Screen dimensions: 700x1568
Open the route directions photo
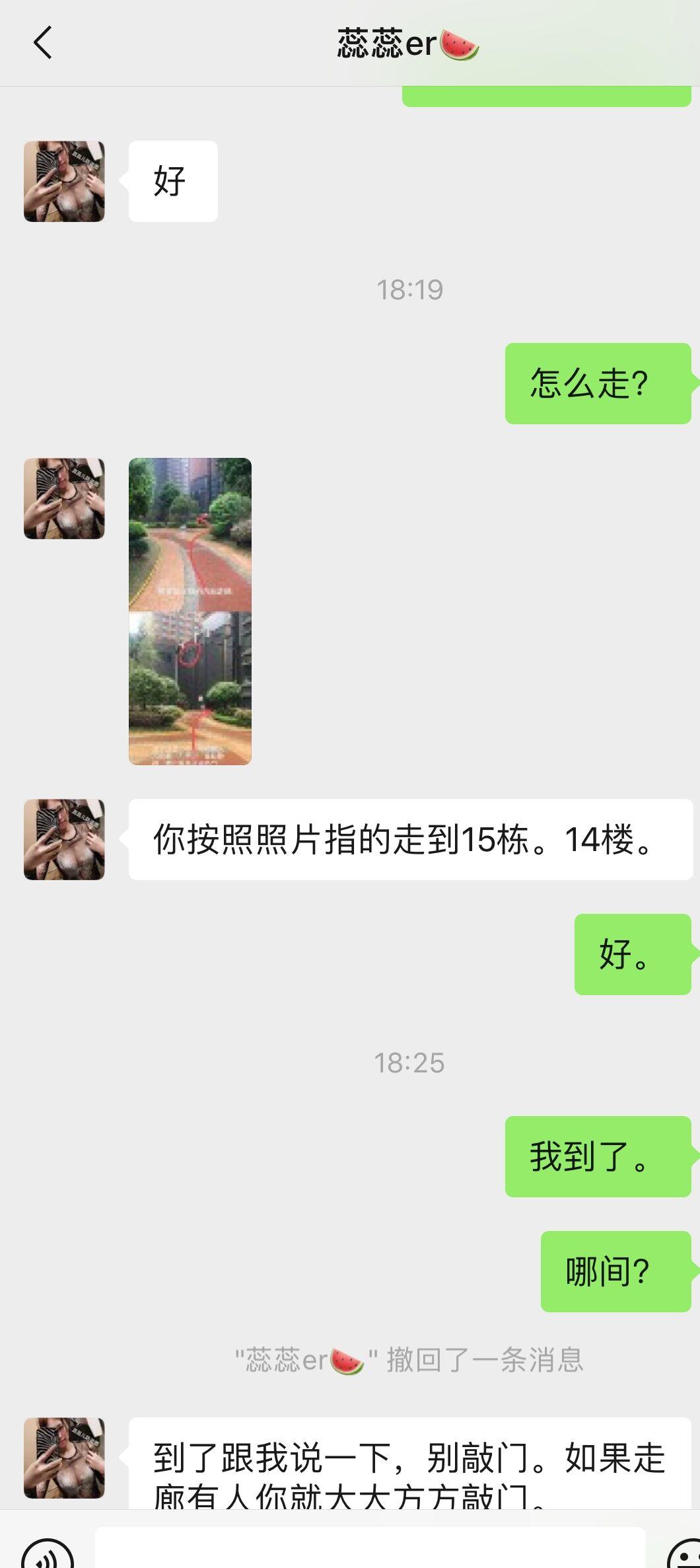[190, 611]
